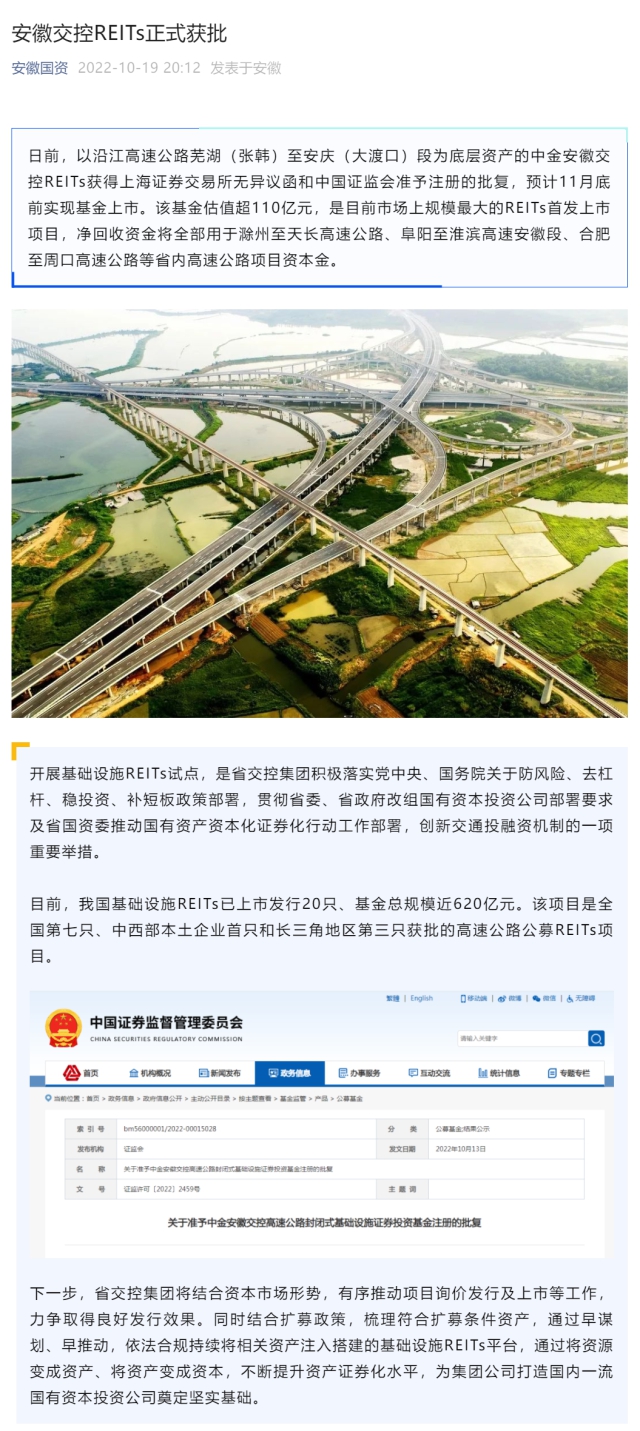View the highway interchange photo full screen
Screen dimensions: 640x1431
[320, 513]
